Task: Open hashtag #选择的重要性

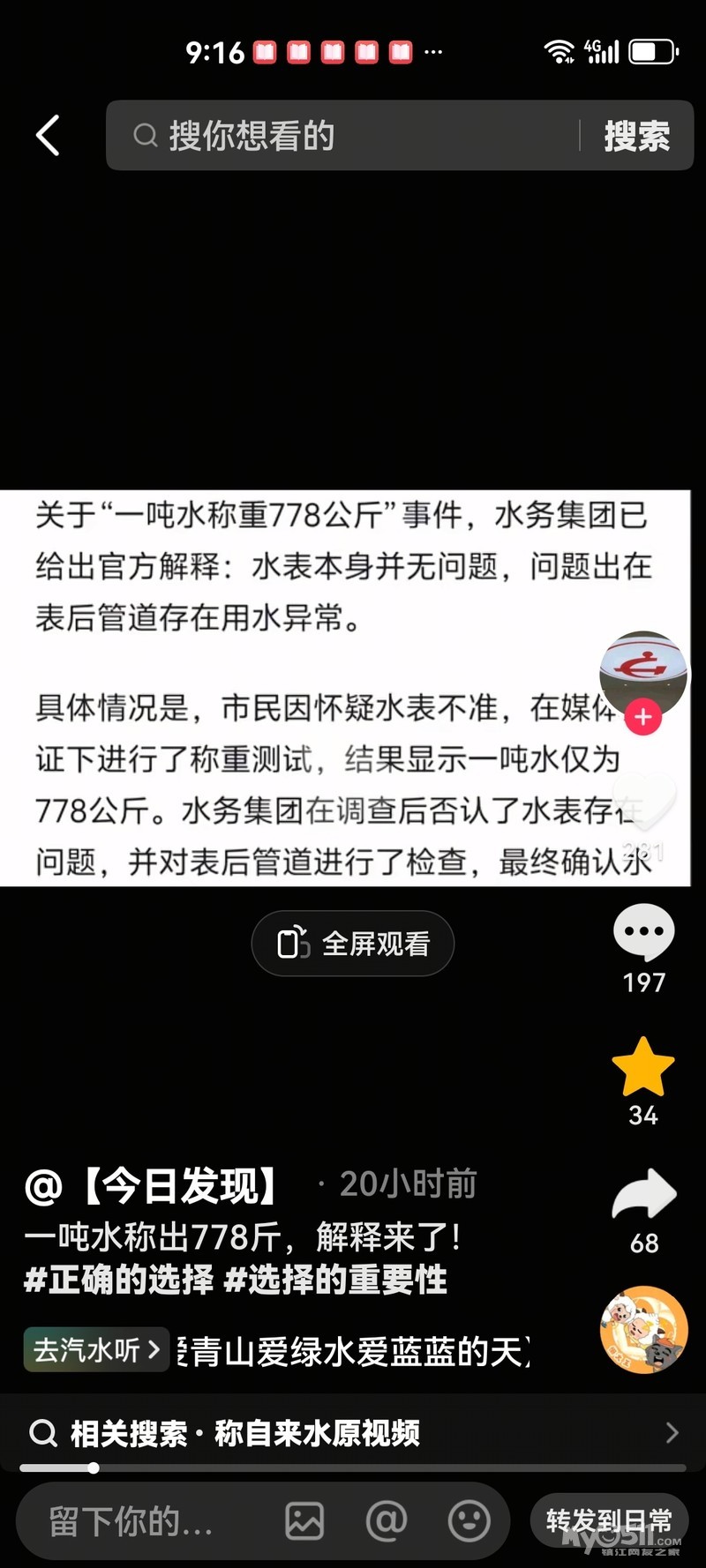Action: click(x=335, y=1280)
